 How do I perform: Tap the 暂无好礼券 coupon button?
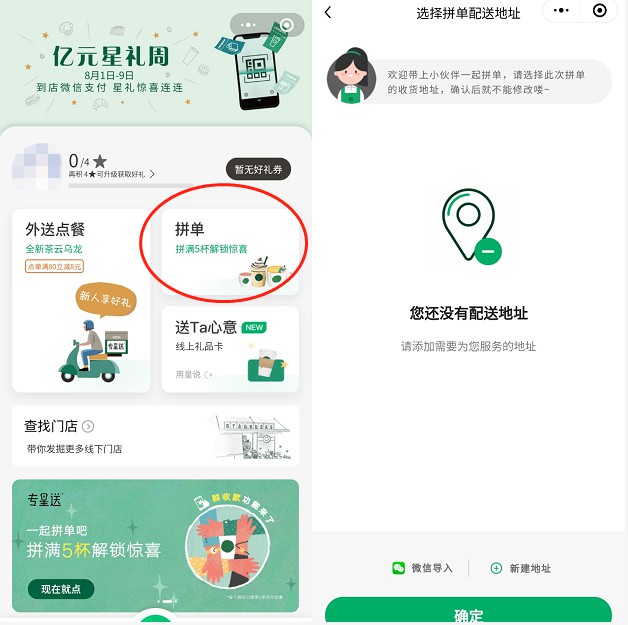[x=258, y=169]
